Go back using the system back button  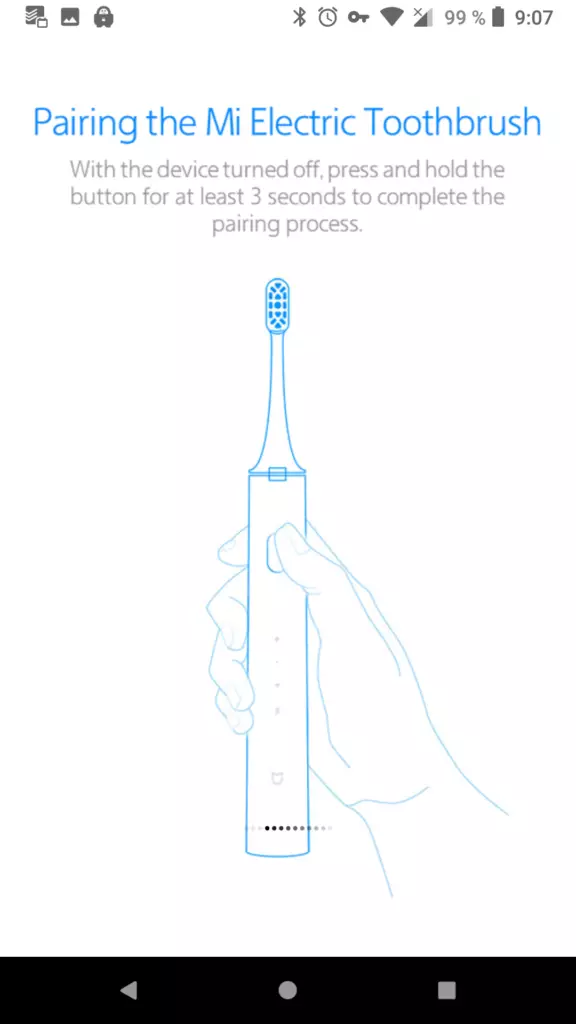(x=129, y=990)
